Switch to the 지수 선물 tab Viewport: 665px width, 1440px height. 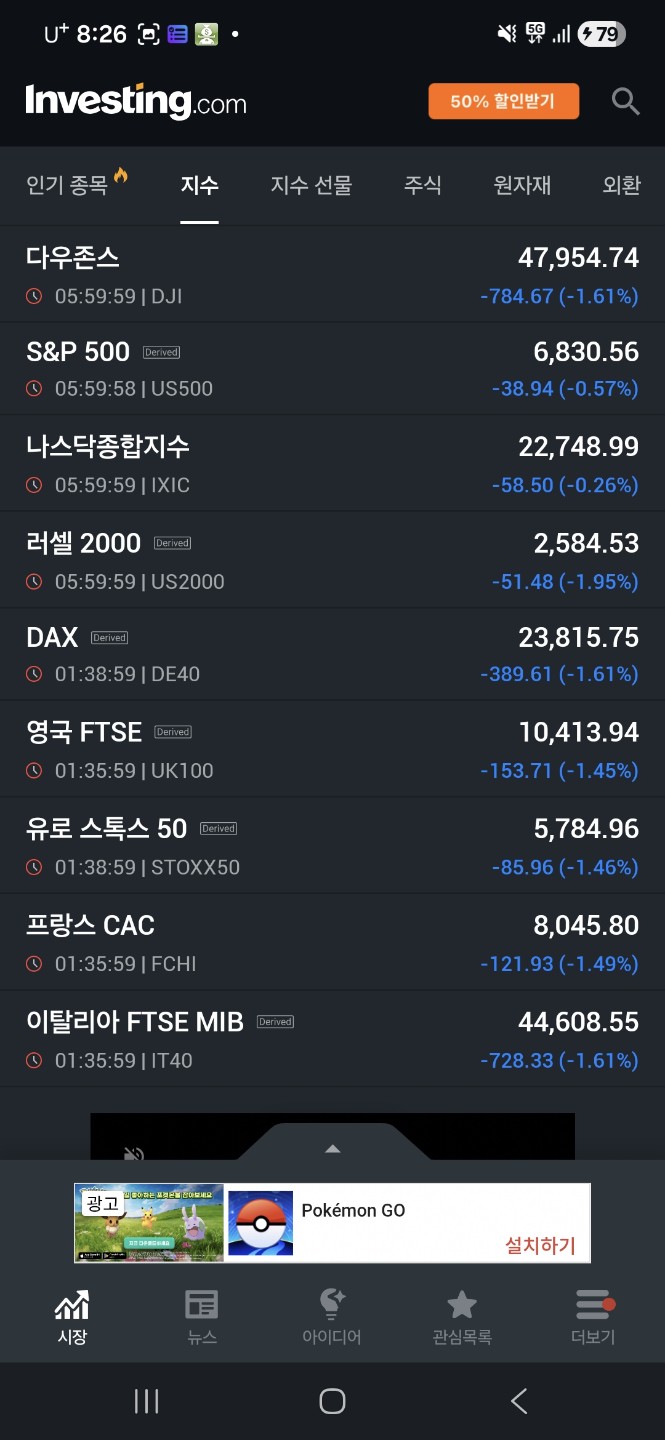[311, 185]
